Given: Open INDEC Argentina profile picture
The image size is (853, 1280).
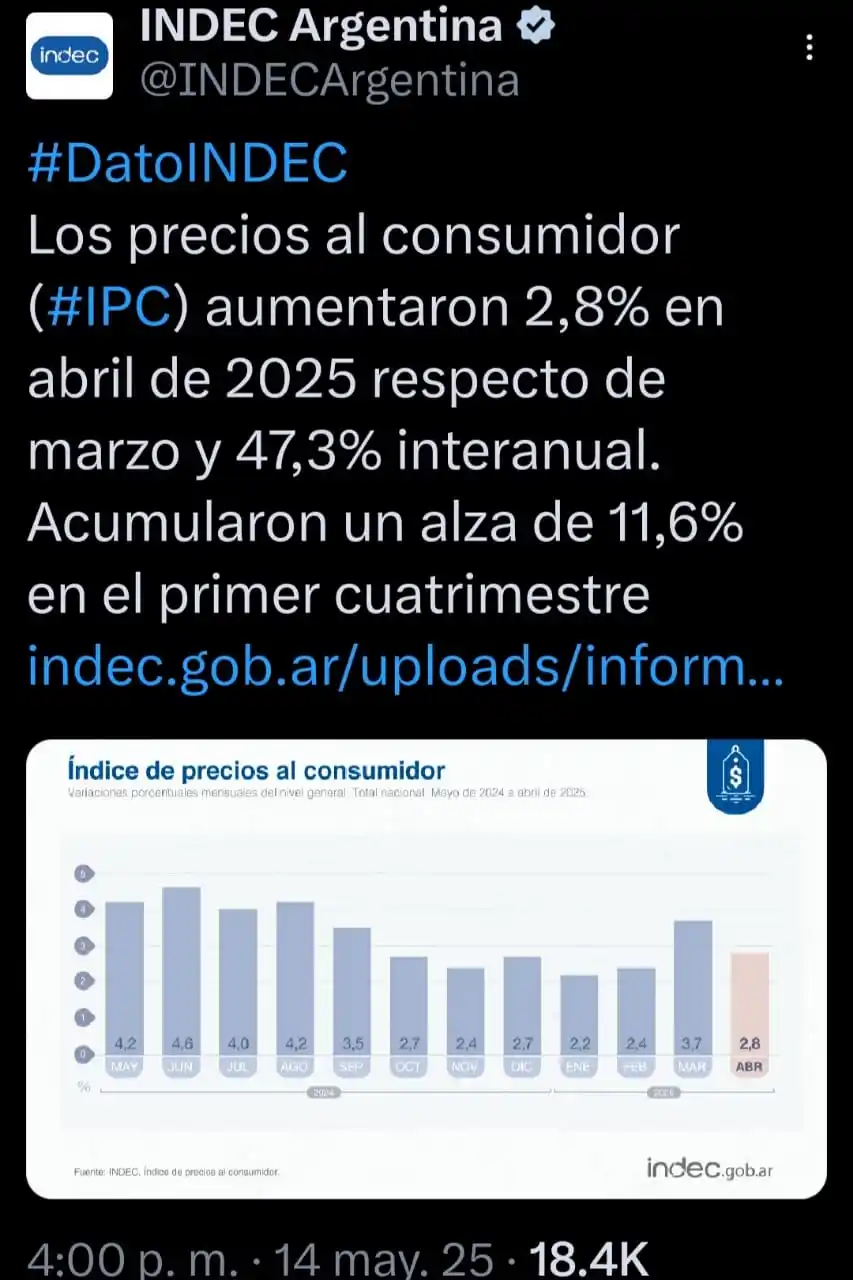Looking at the screenshot, I should 69,56.
